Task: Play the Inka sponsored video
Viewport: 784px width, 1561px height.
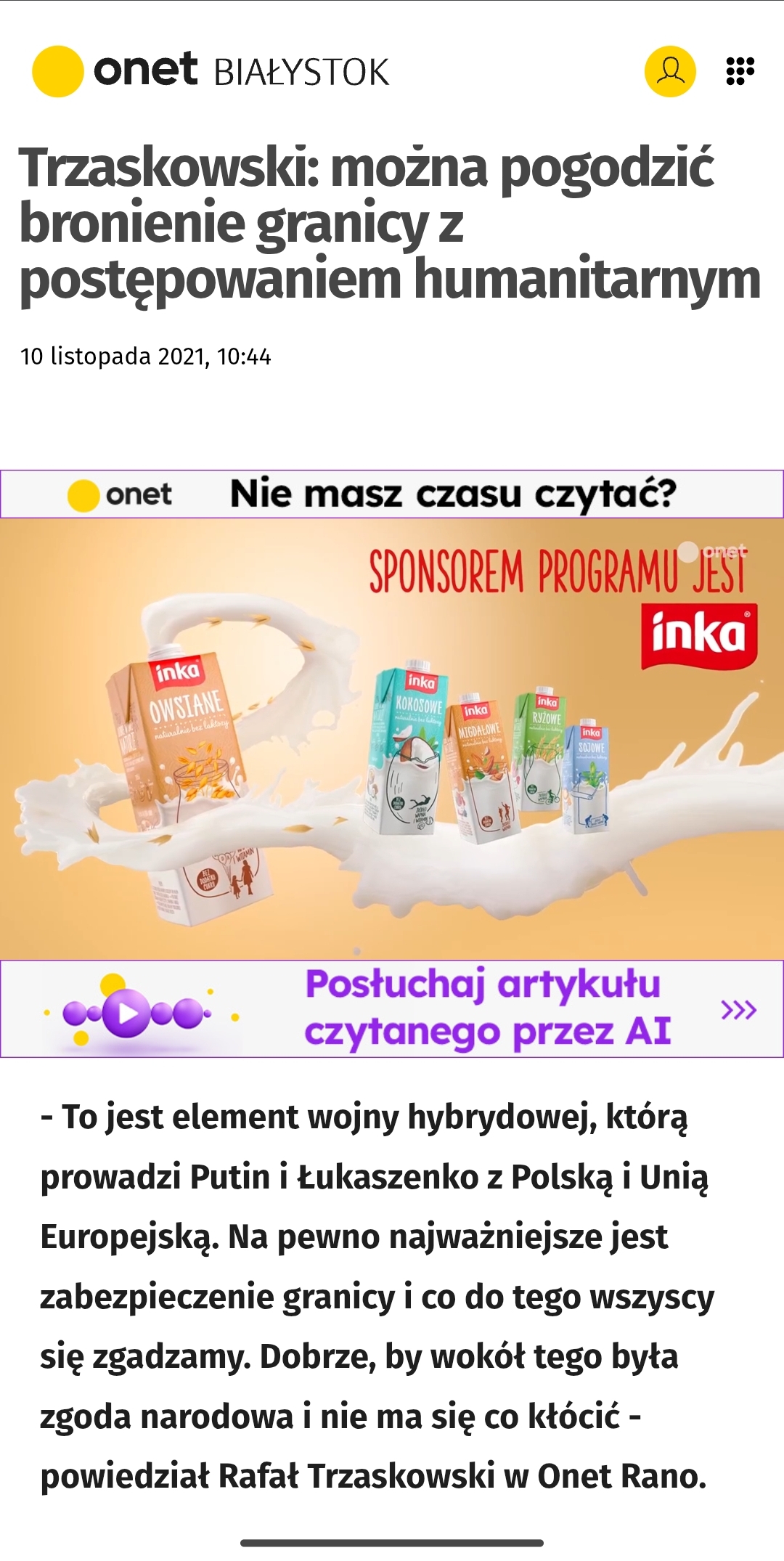Action: click(x=392, y=738)
